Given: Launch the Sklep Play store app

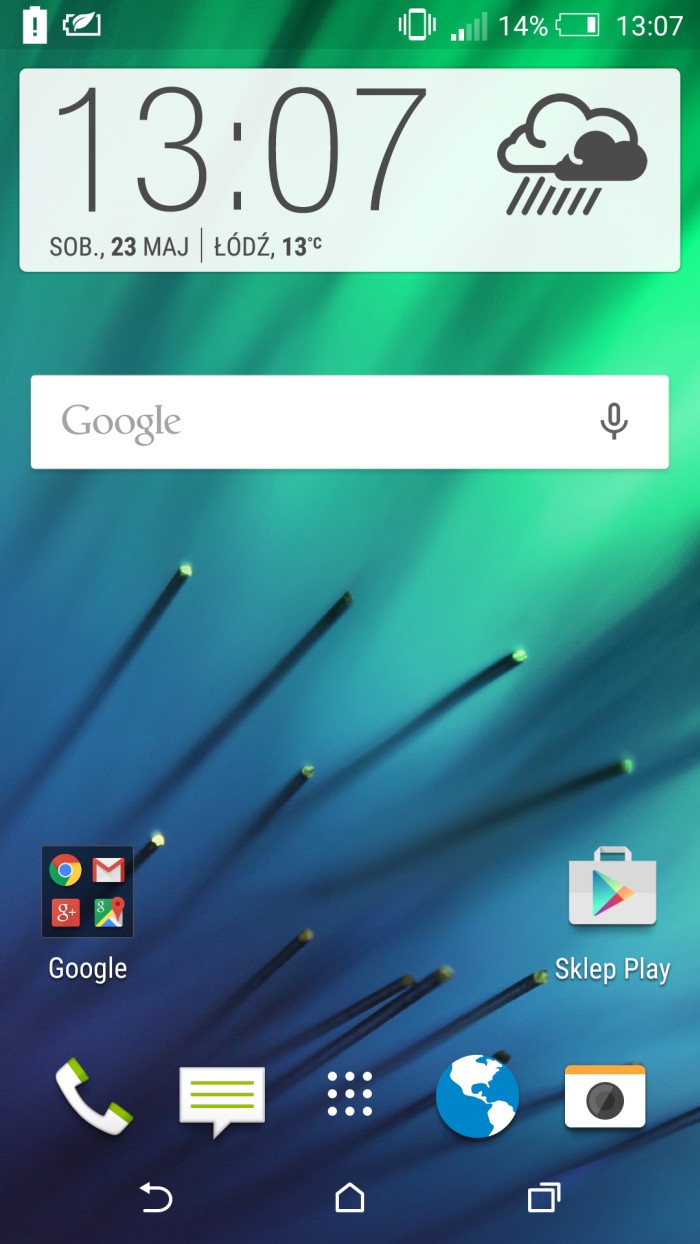Looking at the screenshot, I should click(x=612, y=888).
